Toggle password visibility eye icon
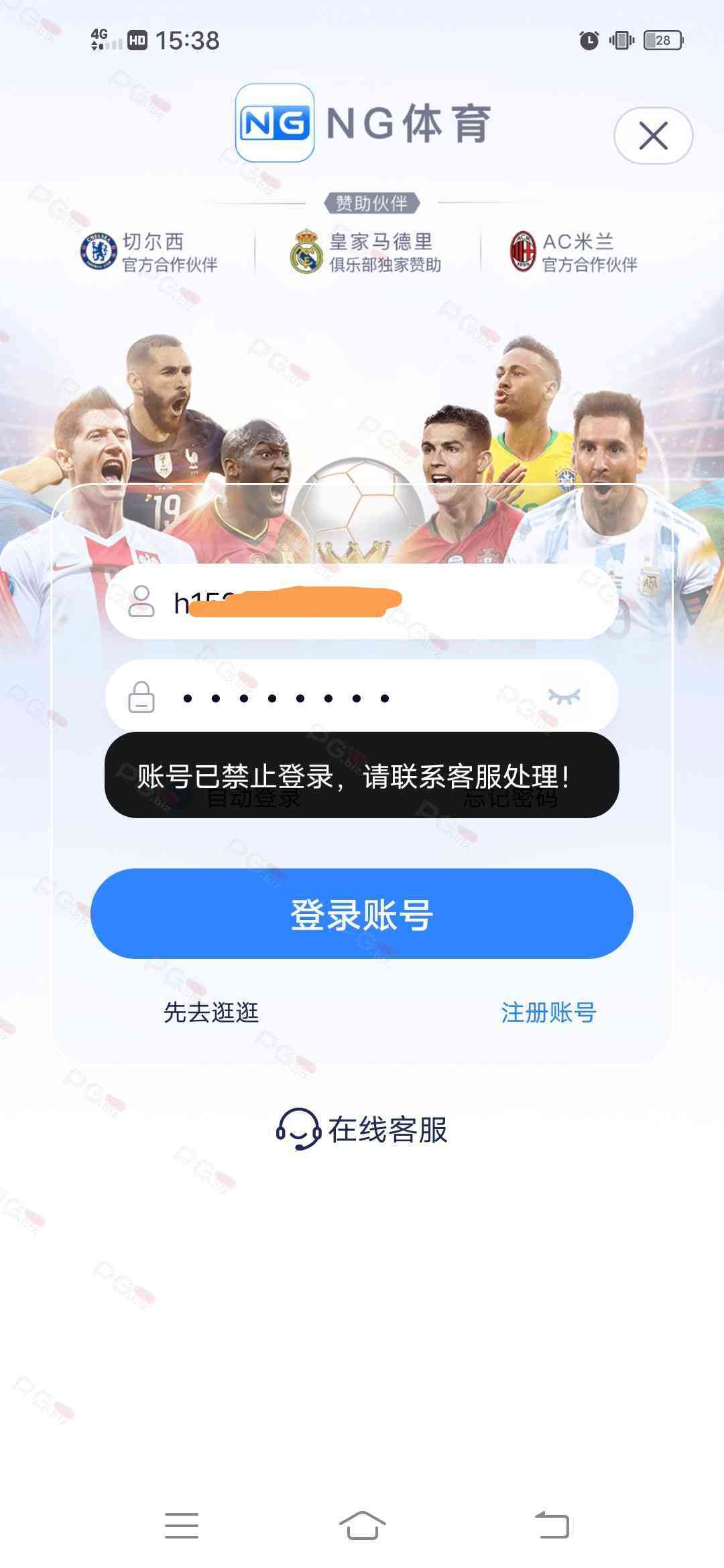 point(564,697)
